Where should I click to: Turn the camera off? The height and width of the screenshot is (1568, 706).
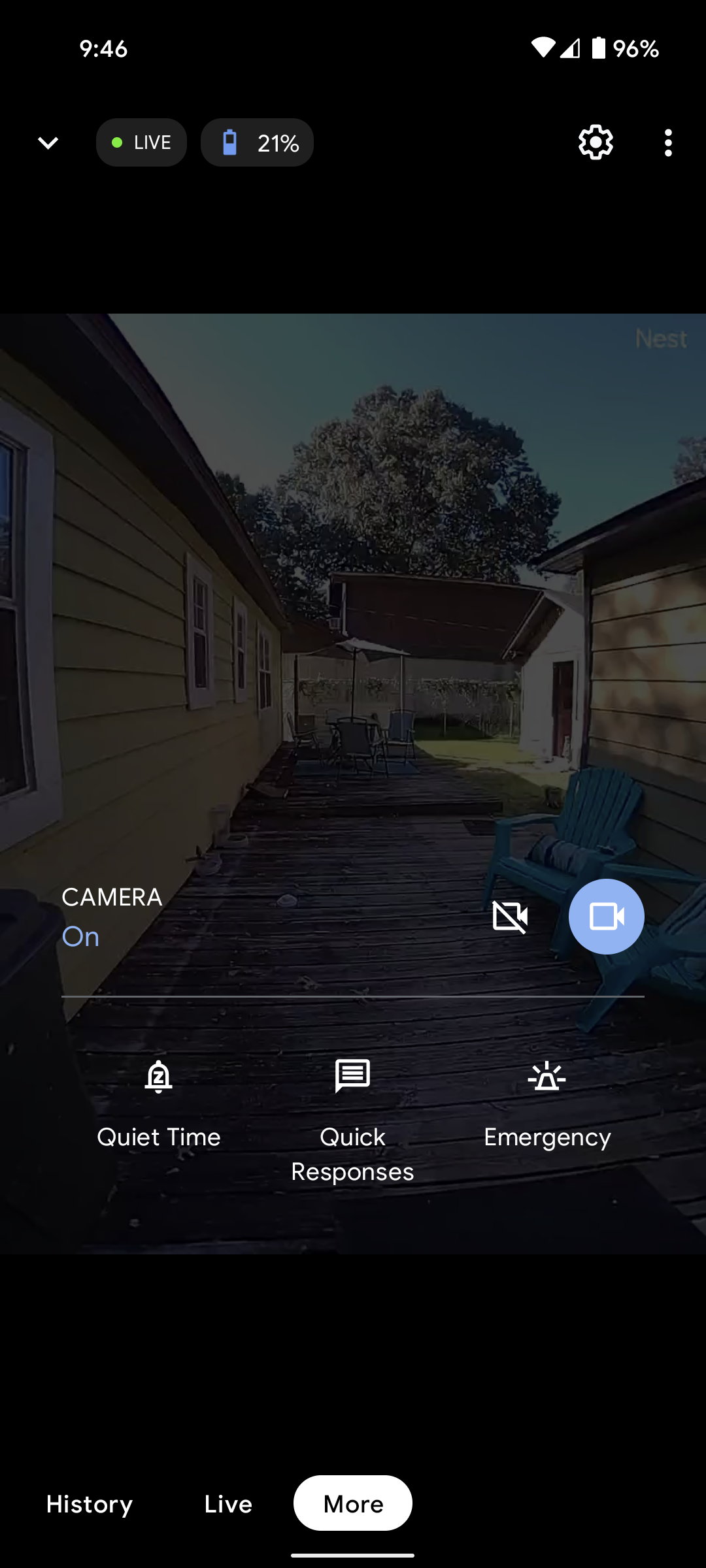[510, 917]
